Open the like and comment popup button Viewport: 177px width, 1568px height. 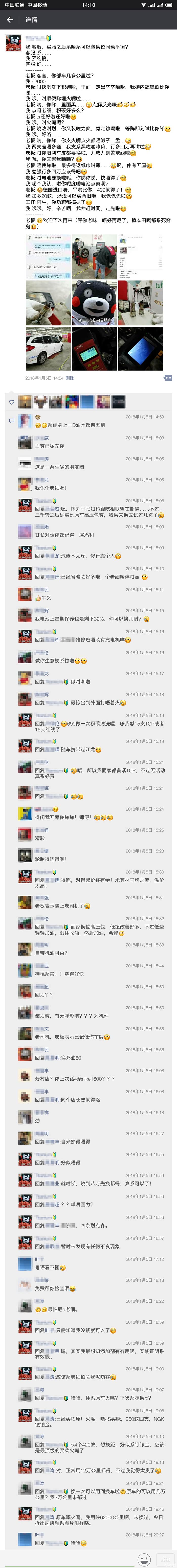click(168, 378)
